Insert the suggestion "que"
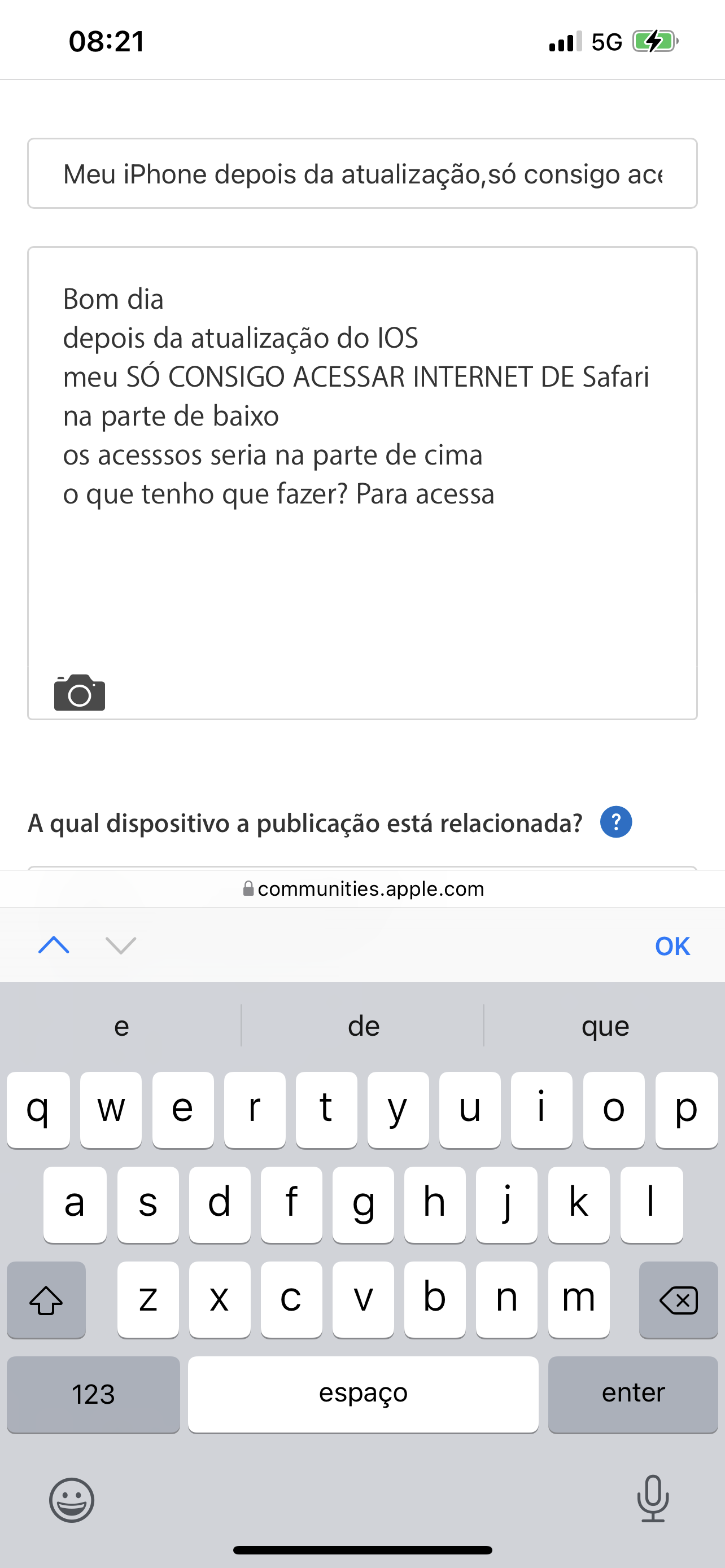 click(605, 1026)
